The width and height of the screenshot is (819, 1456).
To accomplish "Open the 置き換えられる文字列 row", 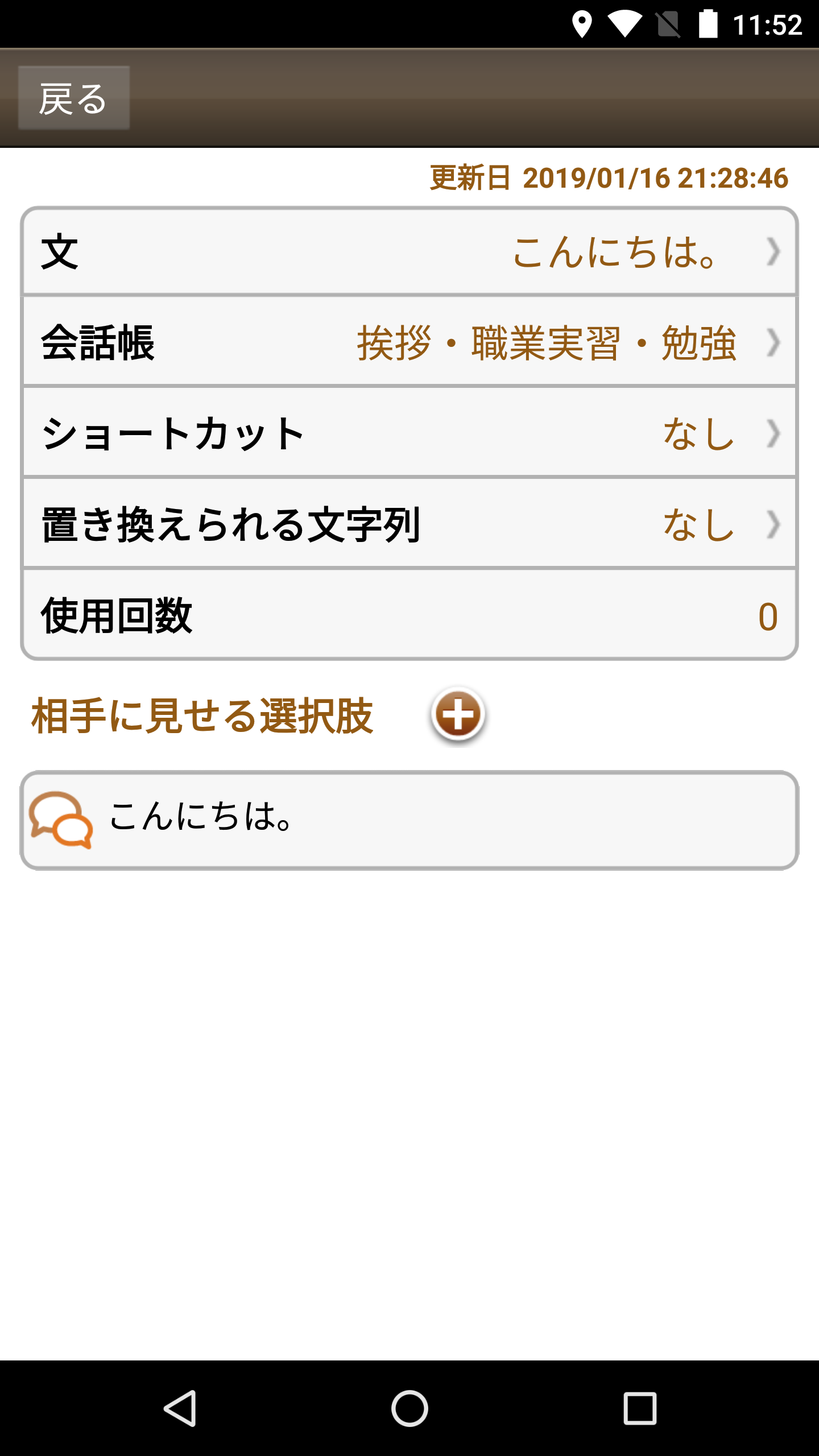I will tap(409, 524).
